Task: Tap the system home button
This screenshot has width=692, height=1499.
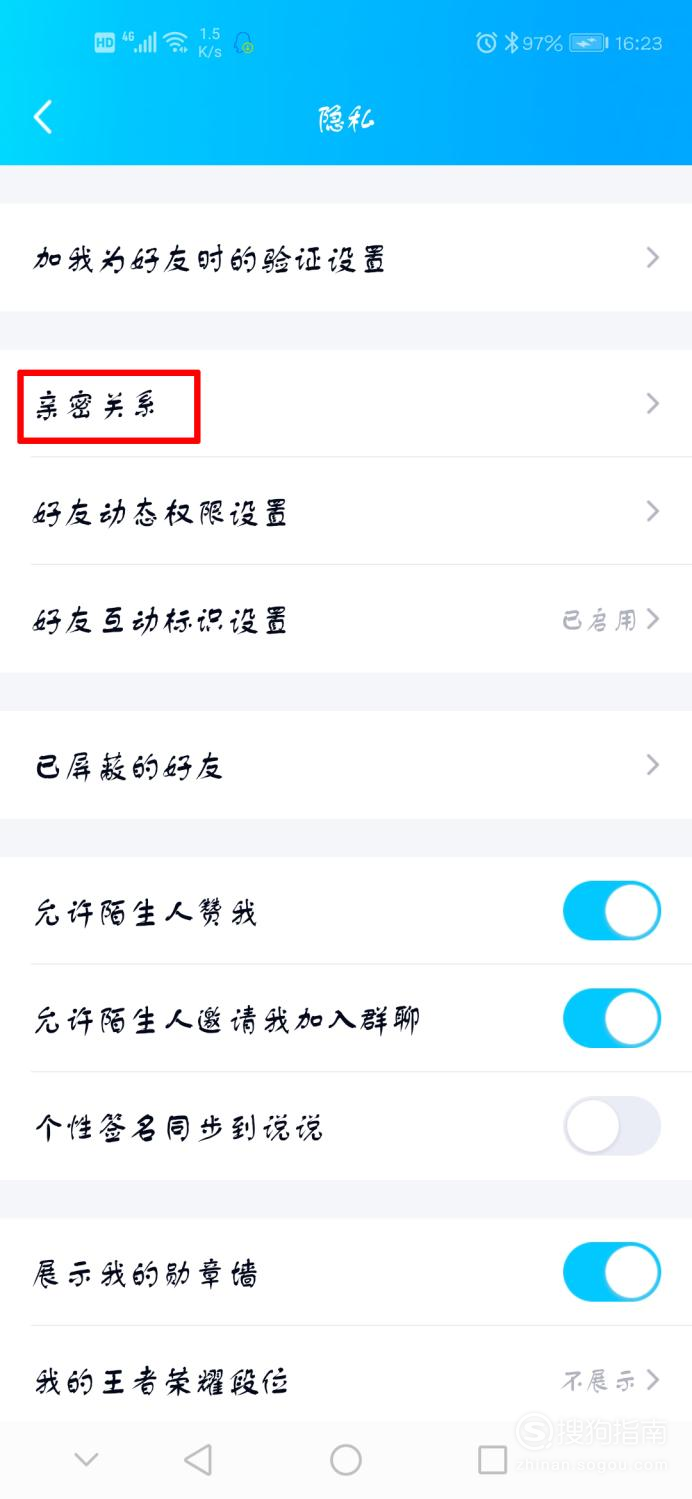Action: coord(346,1460)
